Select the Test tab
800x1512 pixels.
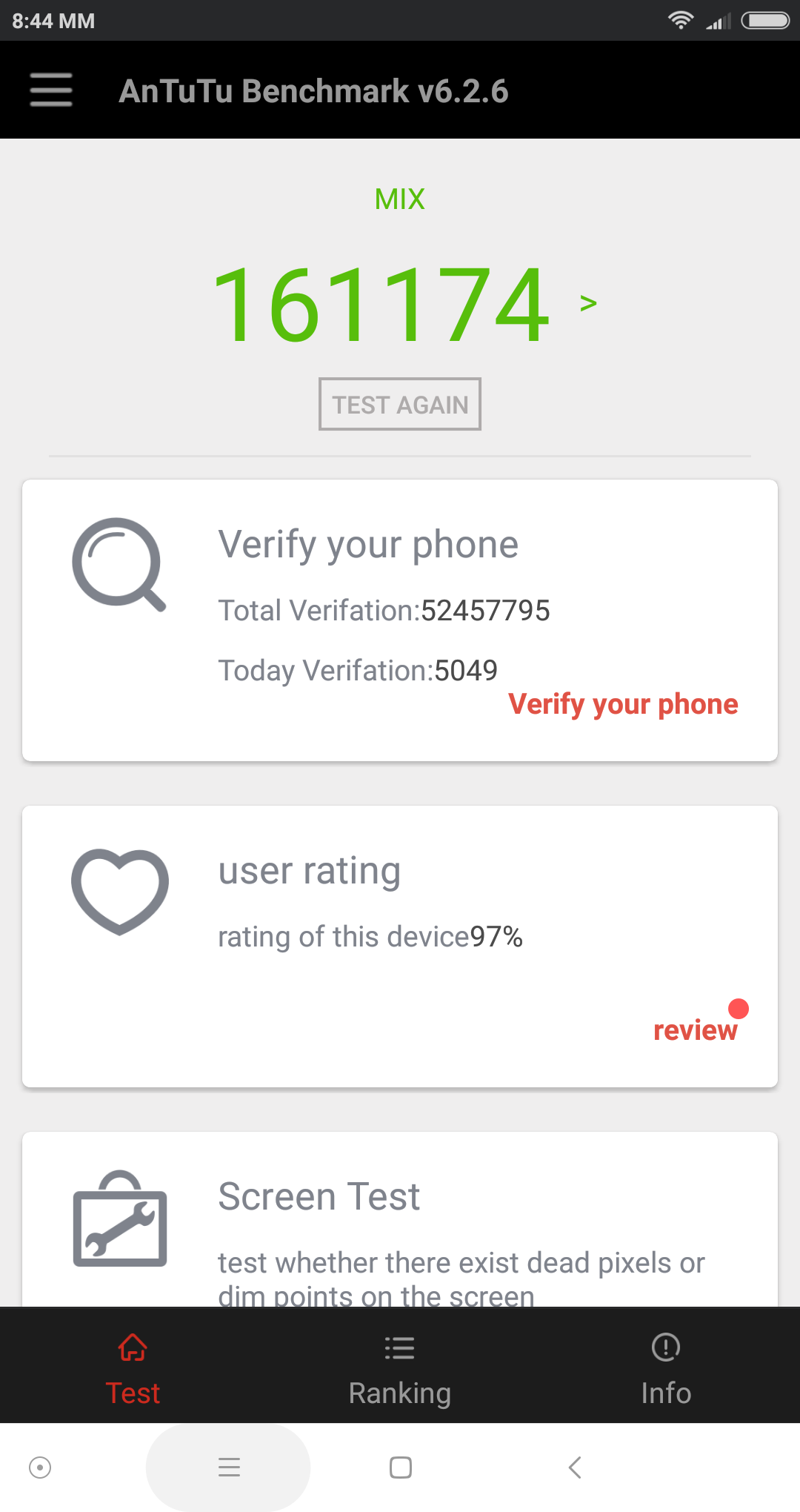[133, 1370]
